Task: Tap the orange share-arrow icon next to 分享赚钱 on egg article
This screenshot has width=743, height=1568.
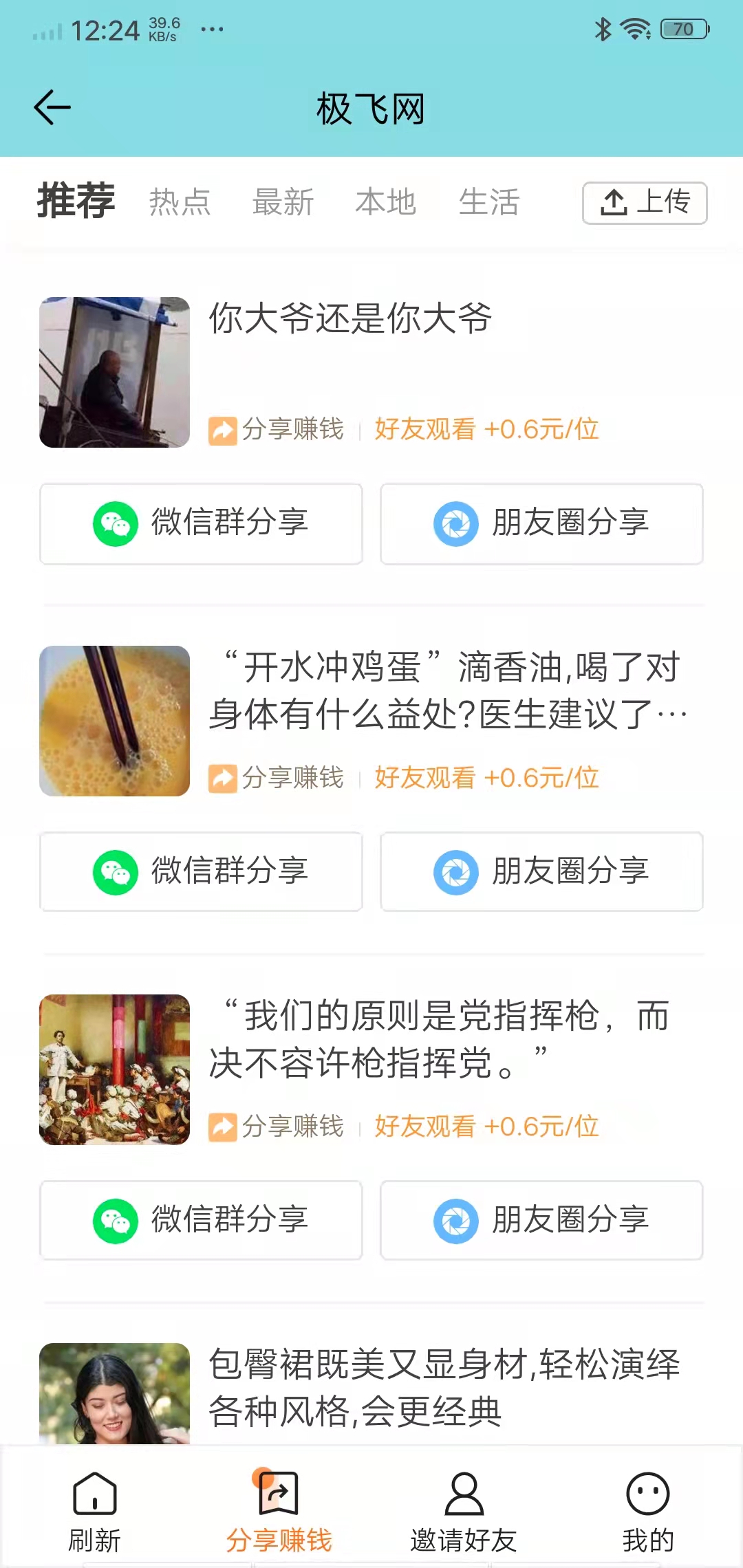Action: 222,778
